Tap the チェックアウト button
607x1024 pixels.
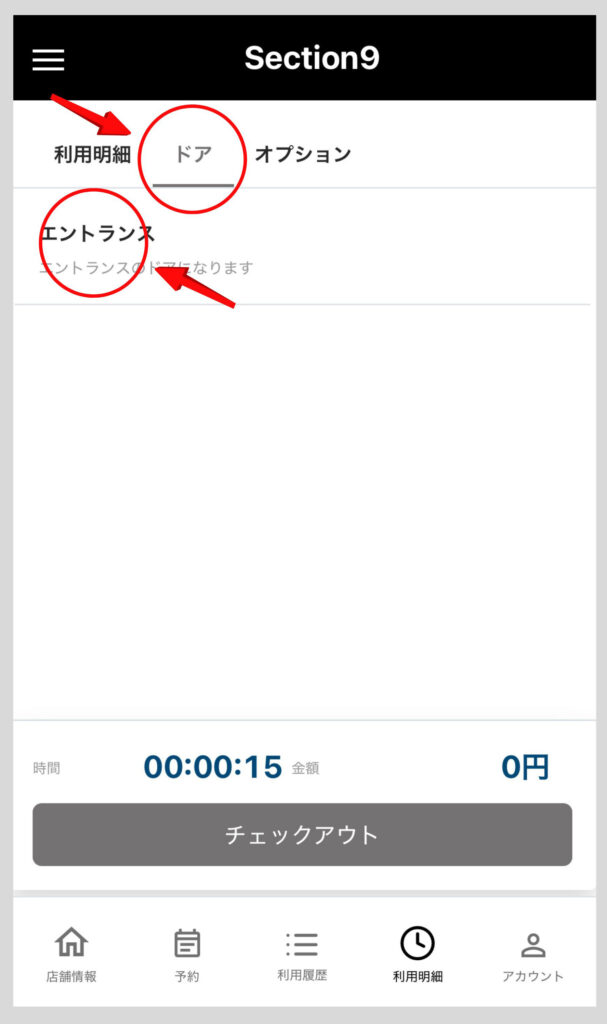coord(302,834)
